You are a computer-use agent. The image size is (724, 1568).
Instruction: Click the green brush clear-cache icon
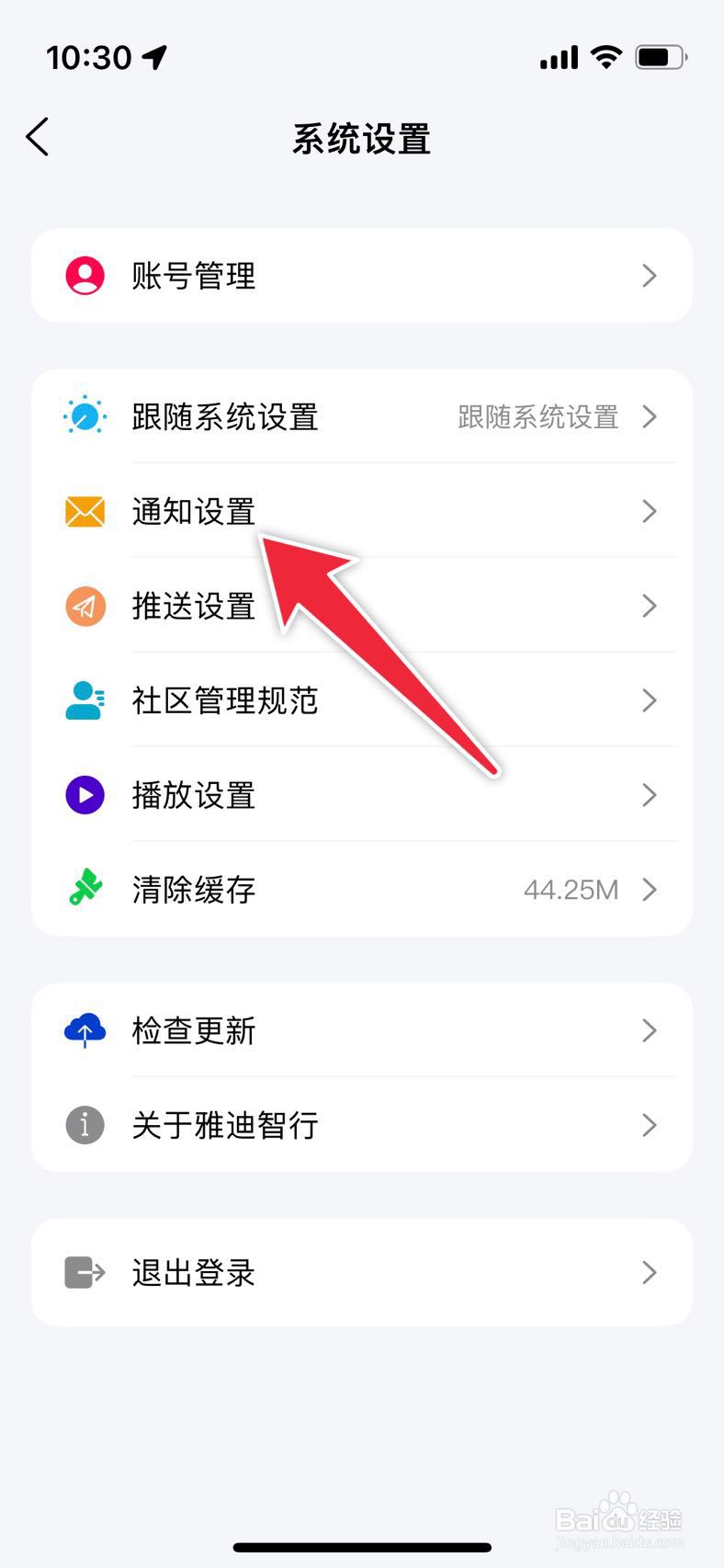pos(84,890)
